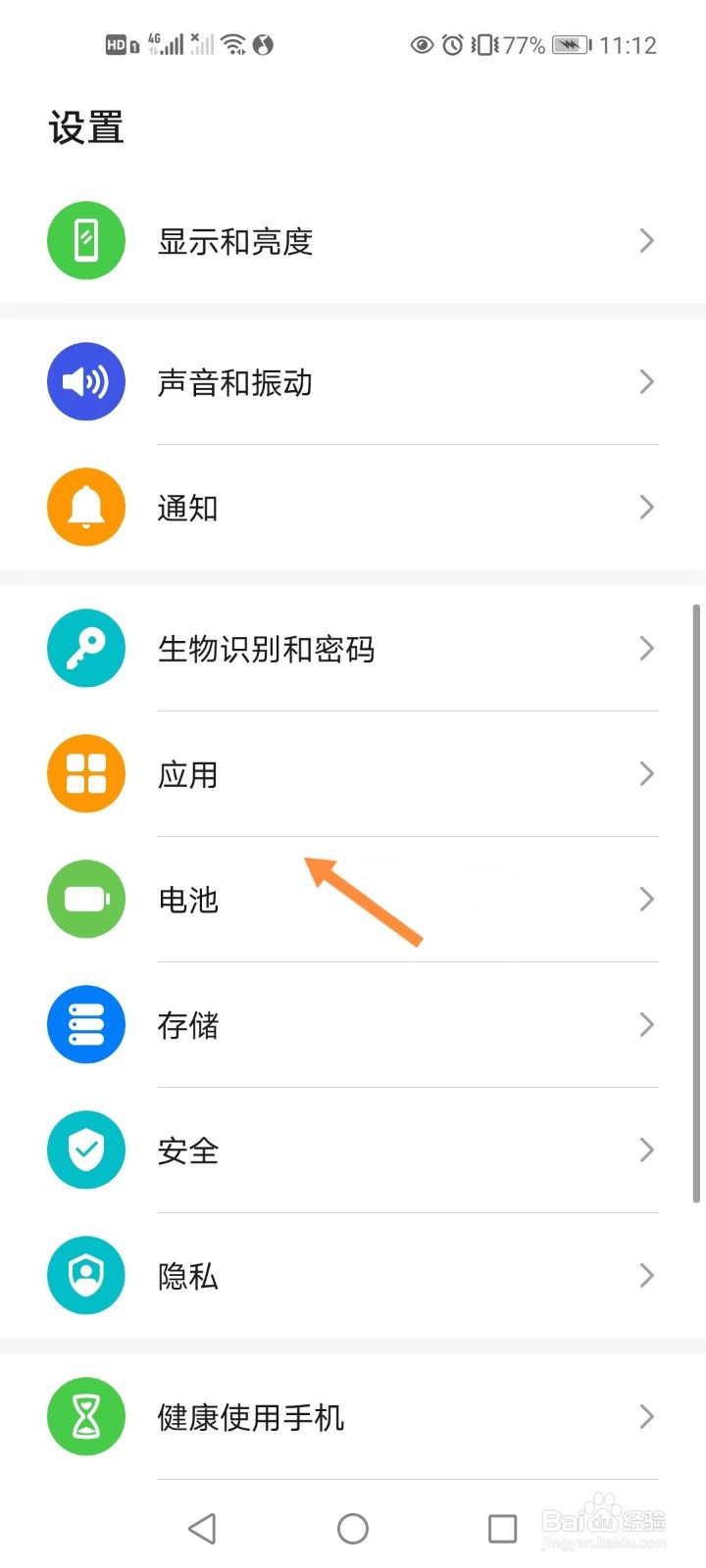Tap the 应用 (Apps) label
Screen dimensions: 706x1568
[x=188, y=773]
